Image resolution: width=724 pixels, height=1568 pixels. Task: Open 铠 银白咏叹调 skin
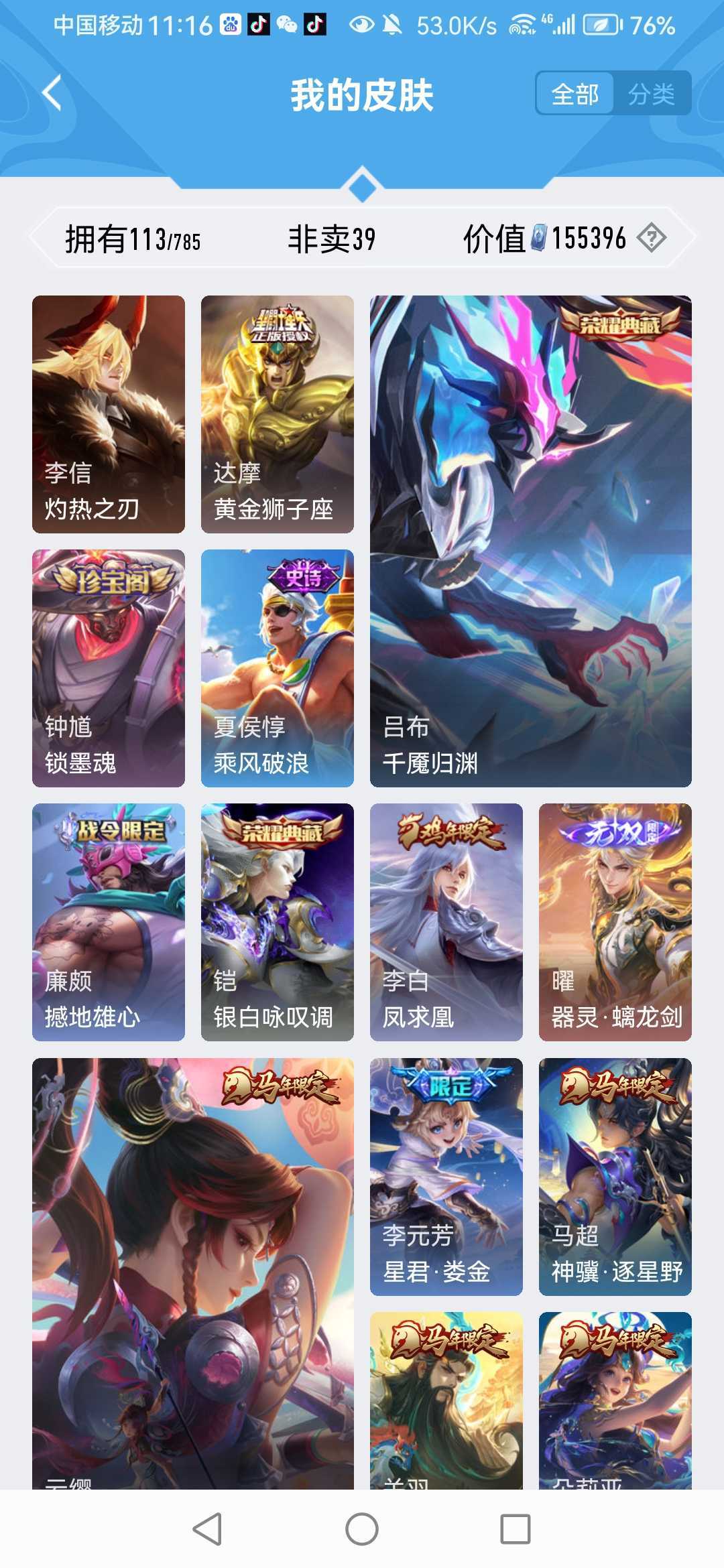tap(278, 922)
